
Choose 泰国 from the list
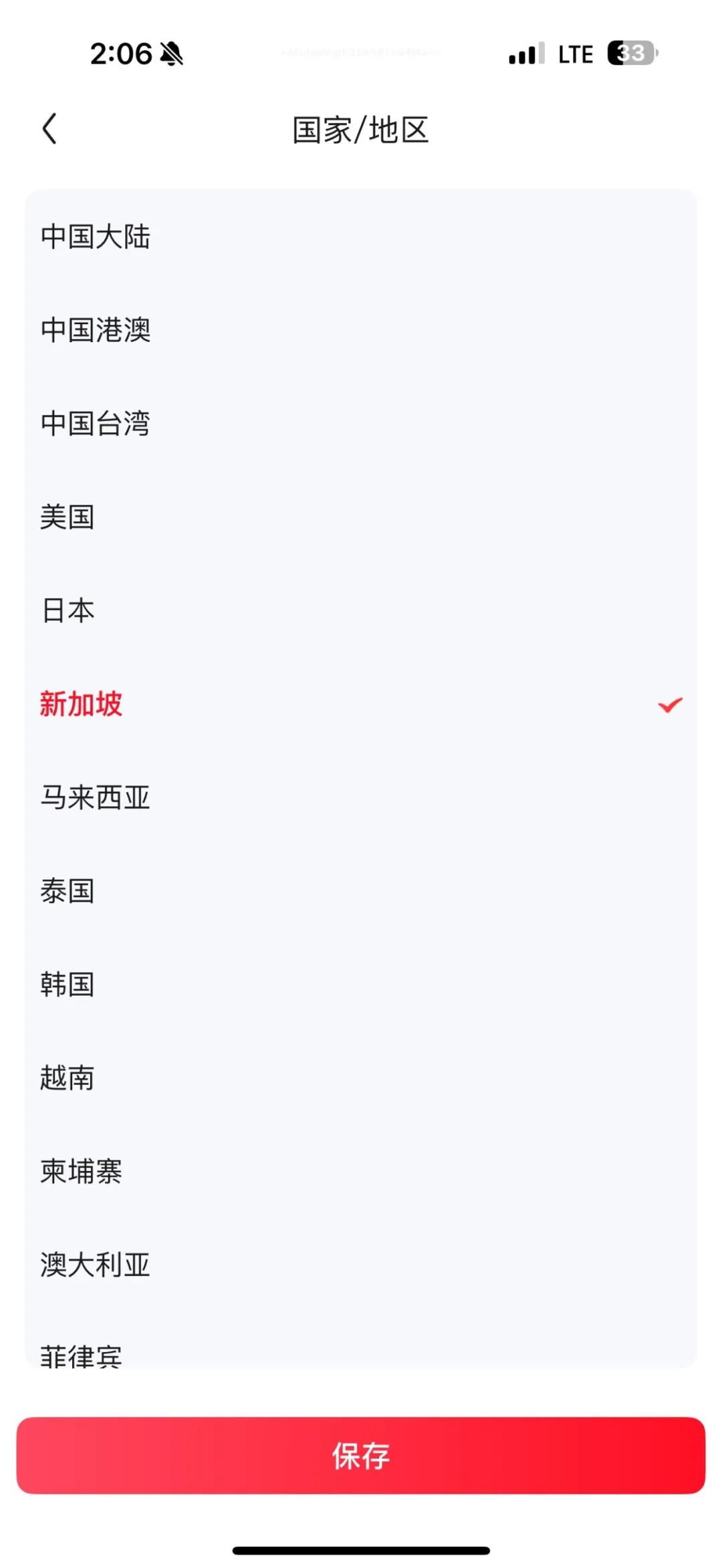pyautogui.click(x=68, y=891)
